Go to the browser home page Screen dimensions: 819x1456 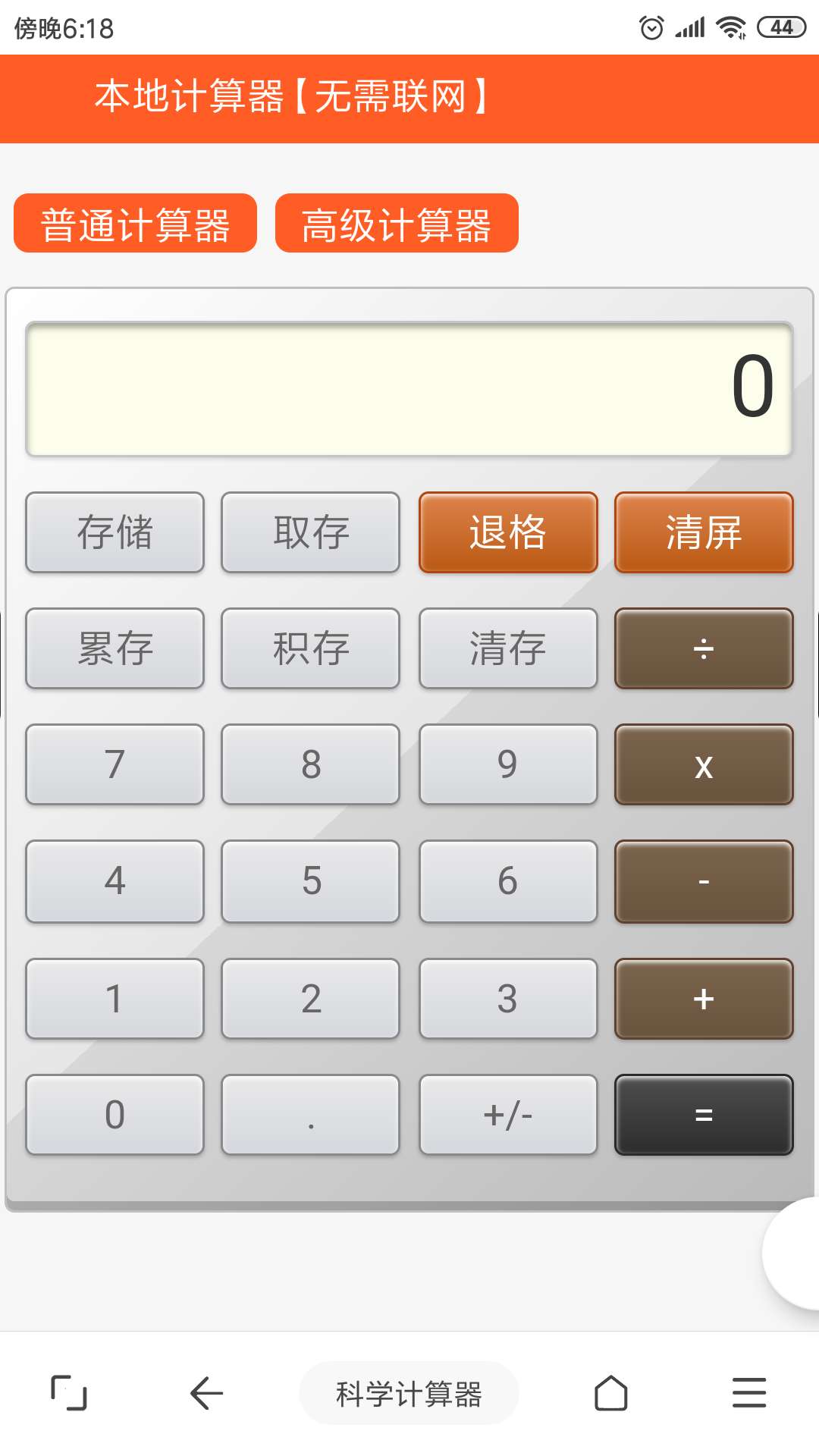tap(610, 1393)
